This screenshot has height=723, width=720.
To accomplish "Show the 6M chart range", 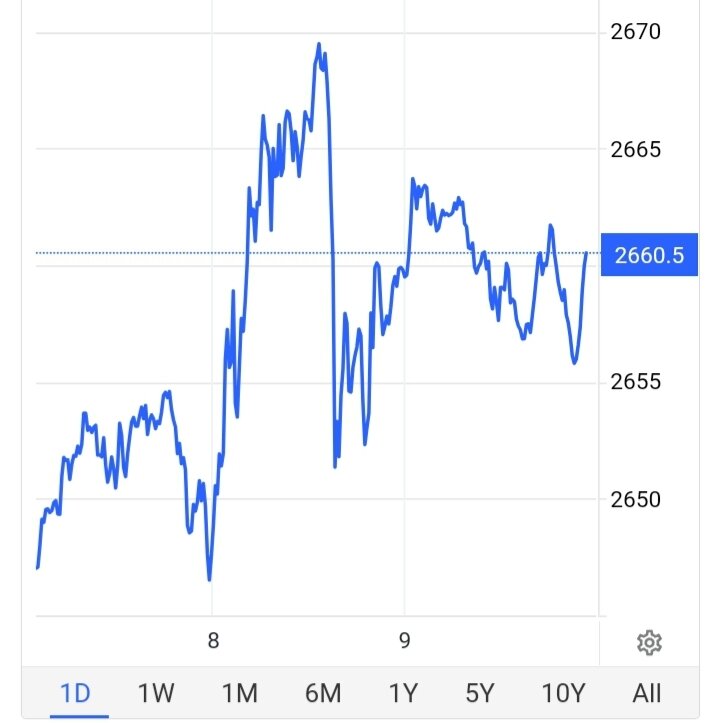I will click(322, 692).
